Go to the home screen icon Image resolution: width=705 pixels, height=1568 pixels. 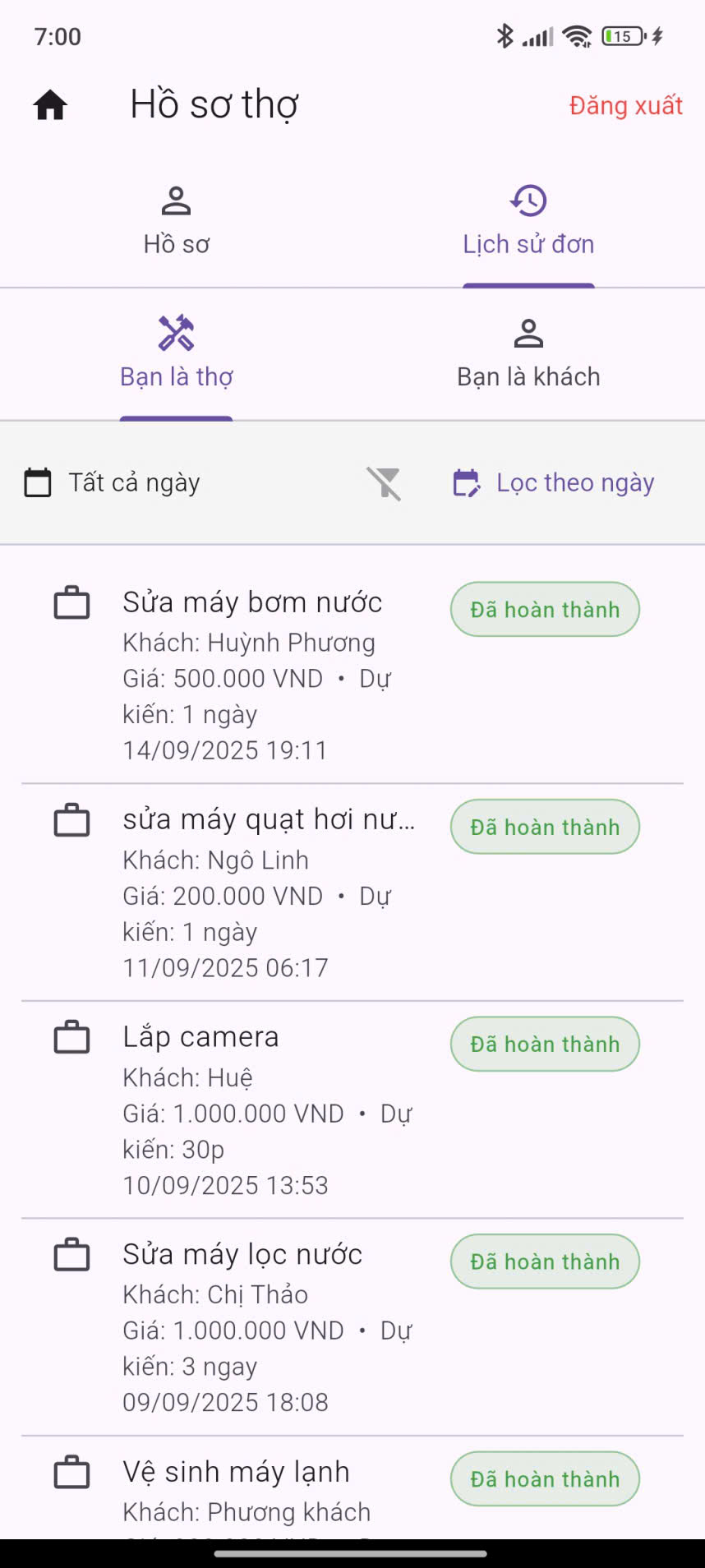[50, 105]
